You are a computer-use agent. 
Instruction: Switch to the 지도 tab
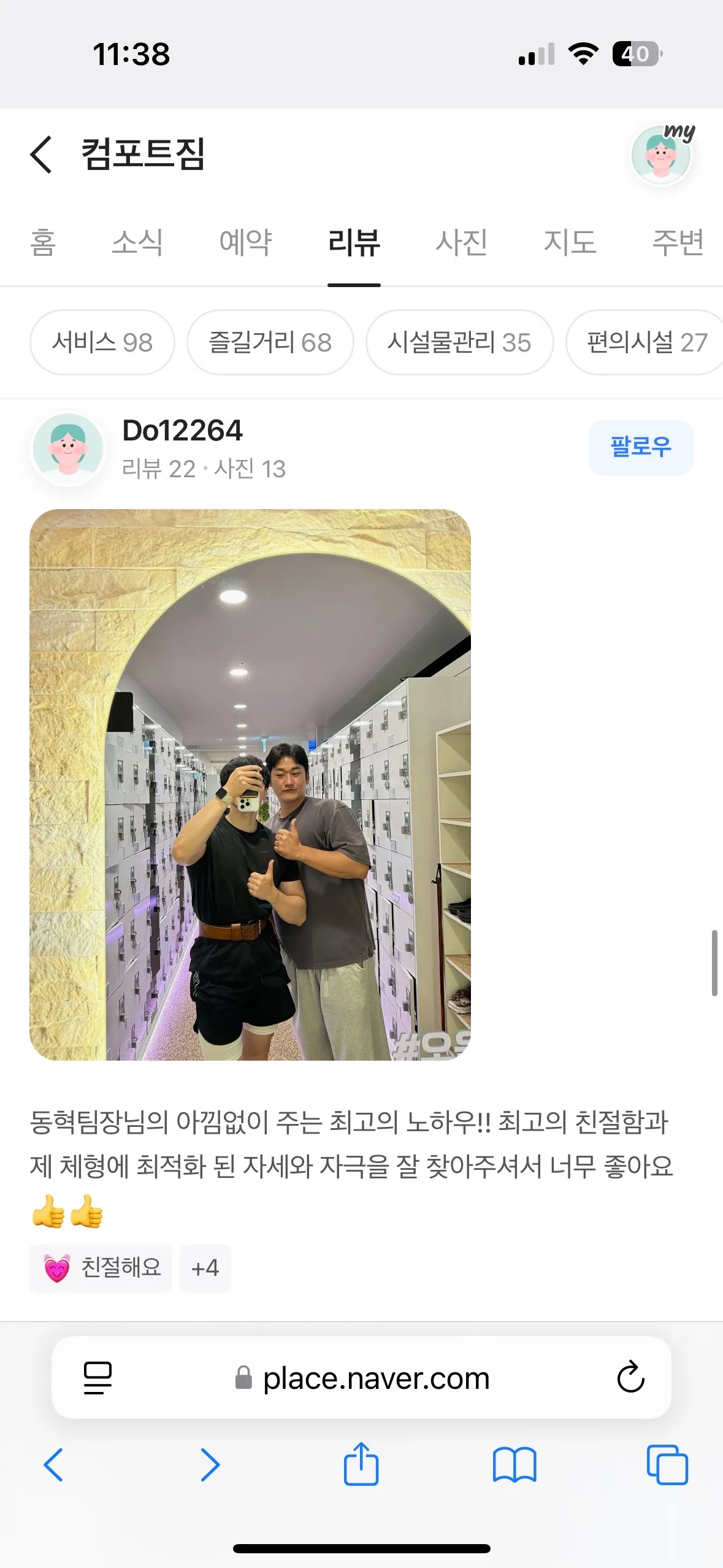pos(570,242)
